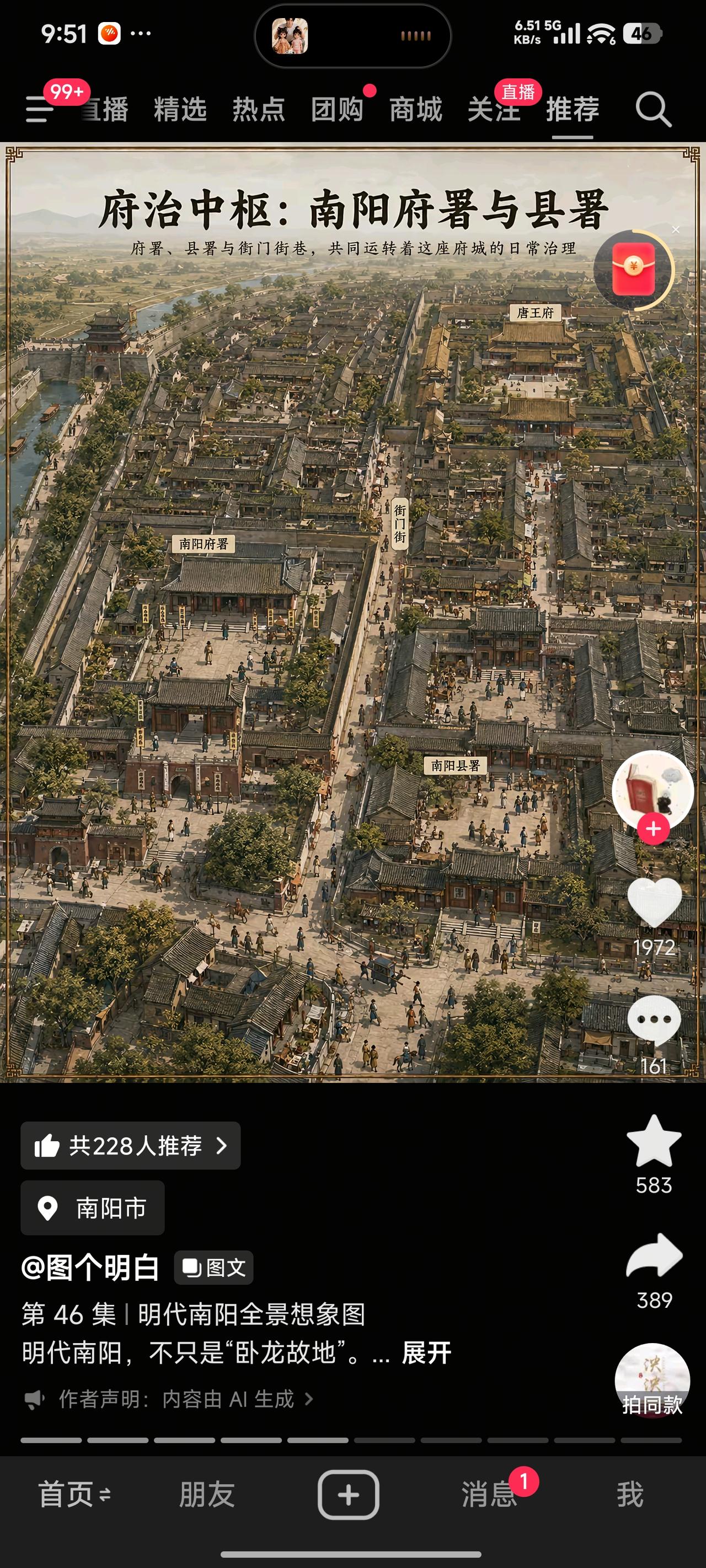Screen dimensions: 706x1568
Task: Follow the author with the plus button
Action: point(653,829)
